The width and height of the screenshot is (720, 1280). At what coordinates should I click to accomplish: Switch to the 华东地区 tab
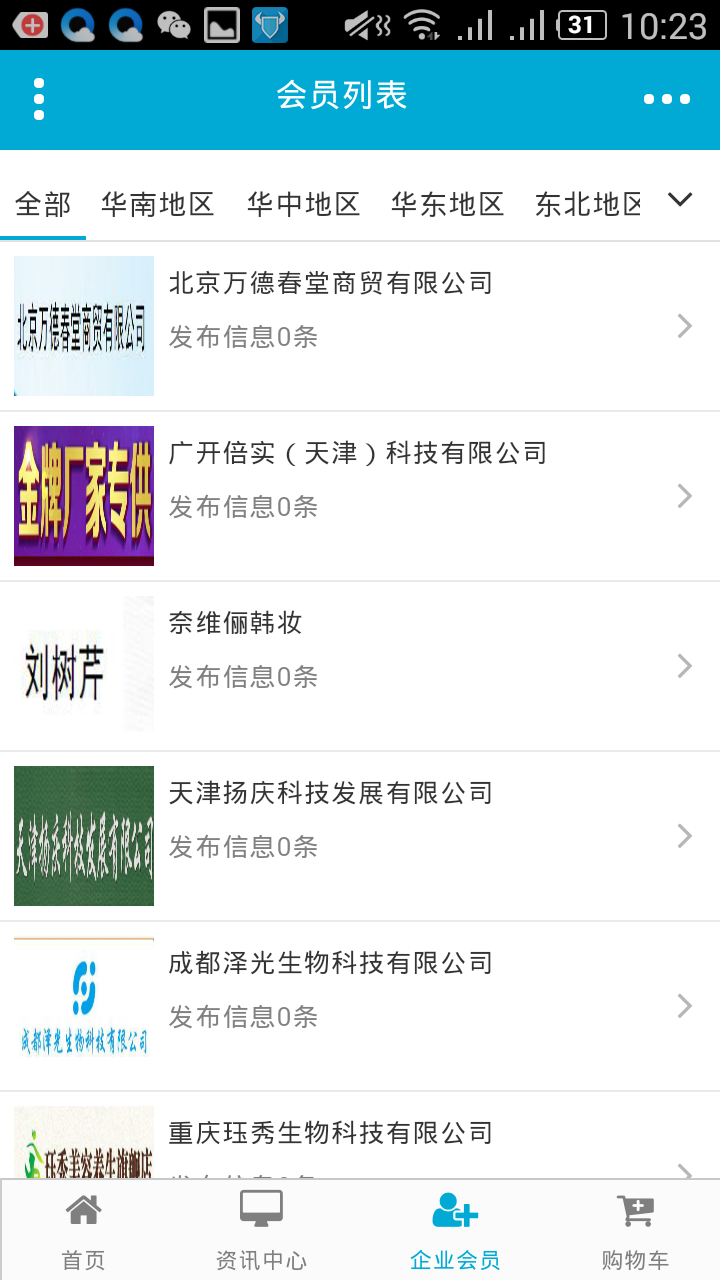[447, 205]
